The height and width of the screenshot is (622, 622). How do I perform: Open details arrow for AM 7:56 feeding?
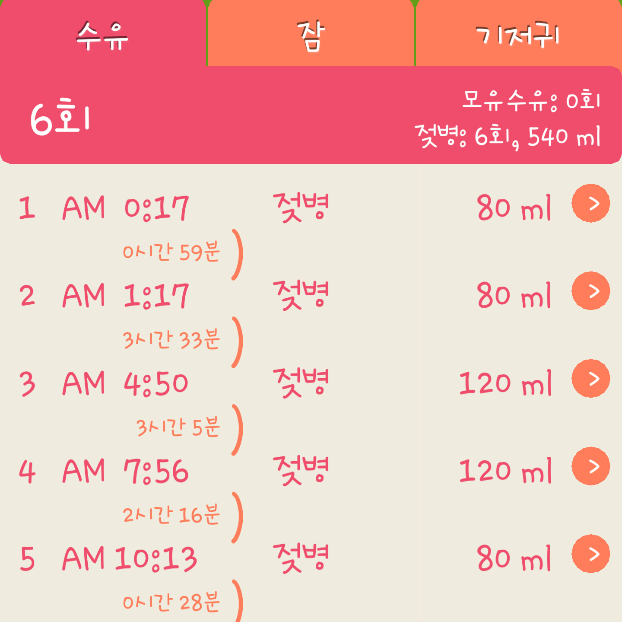pos(591,465)
